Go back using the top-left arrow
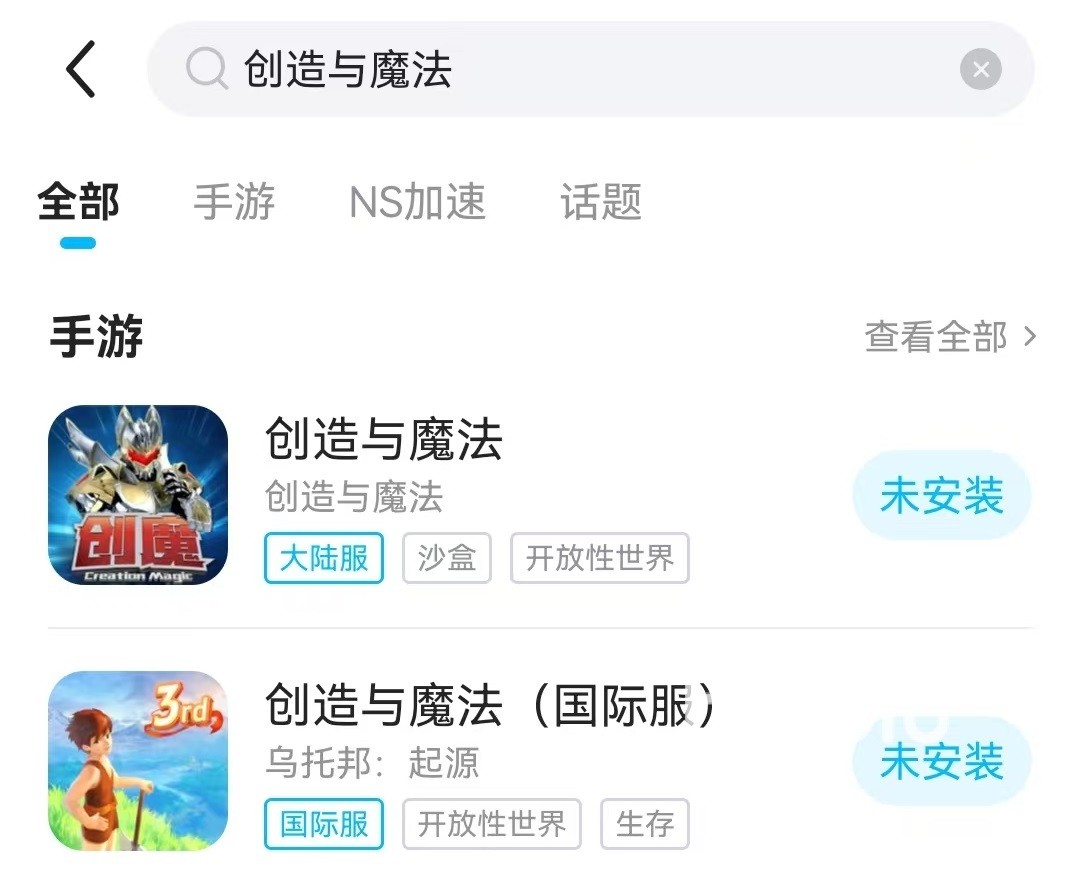Screen dimensions: 1080x872 81,70
